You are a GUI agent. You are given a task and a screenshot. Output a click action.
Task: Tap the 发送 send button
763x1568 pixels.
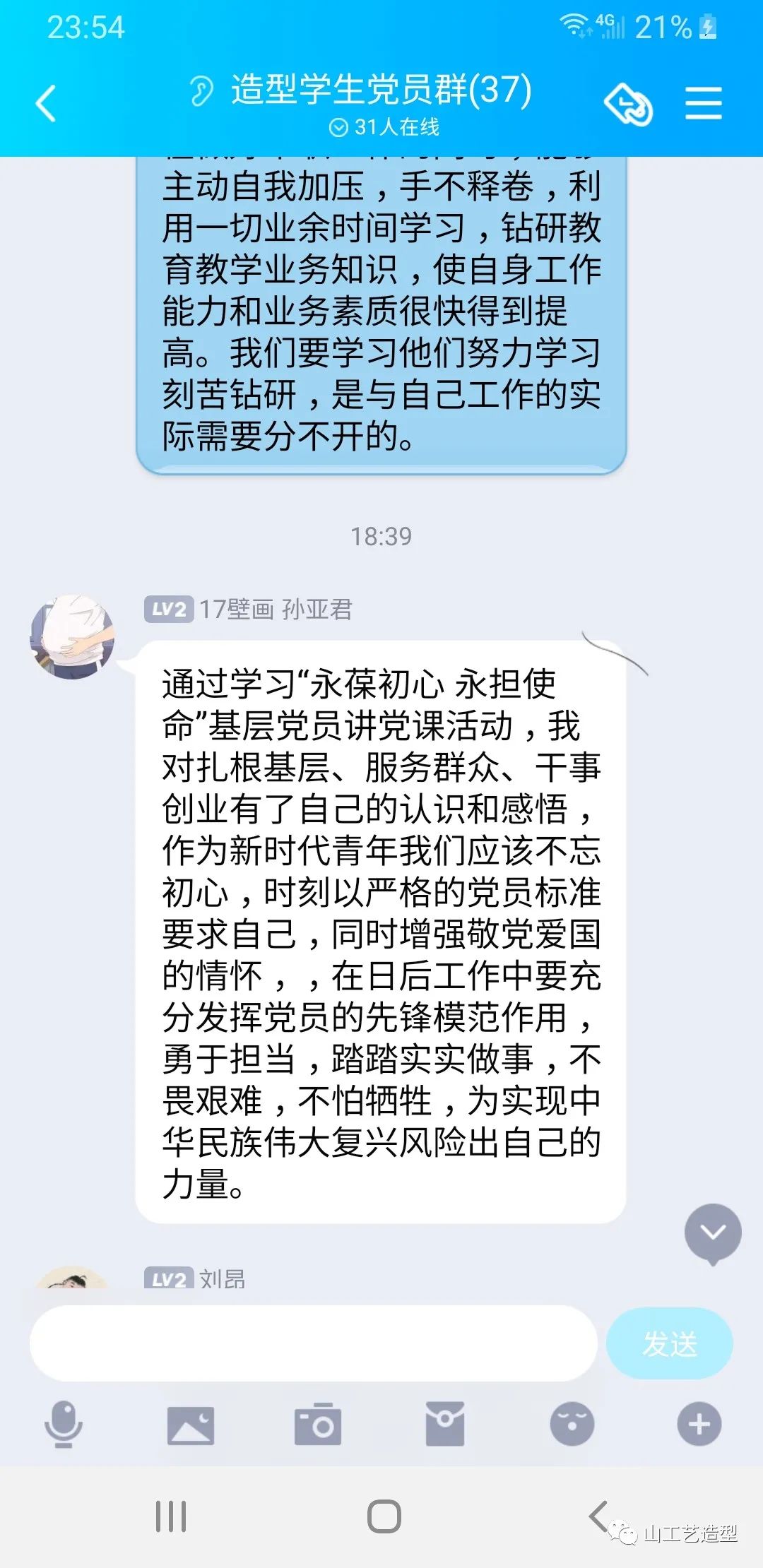(x=669, y=1343)
